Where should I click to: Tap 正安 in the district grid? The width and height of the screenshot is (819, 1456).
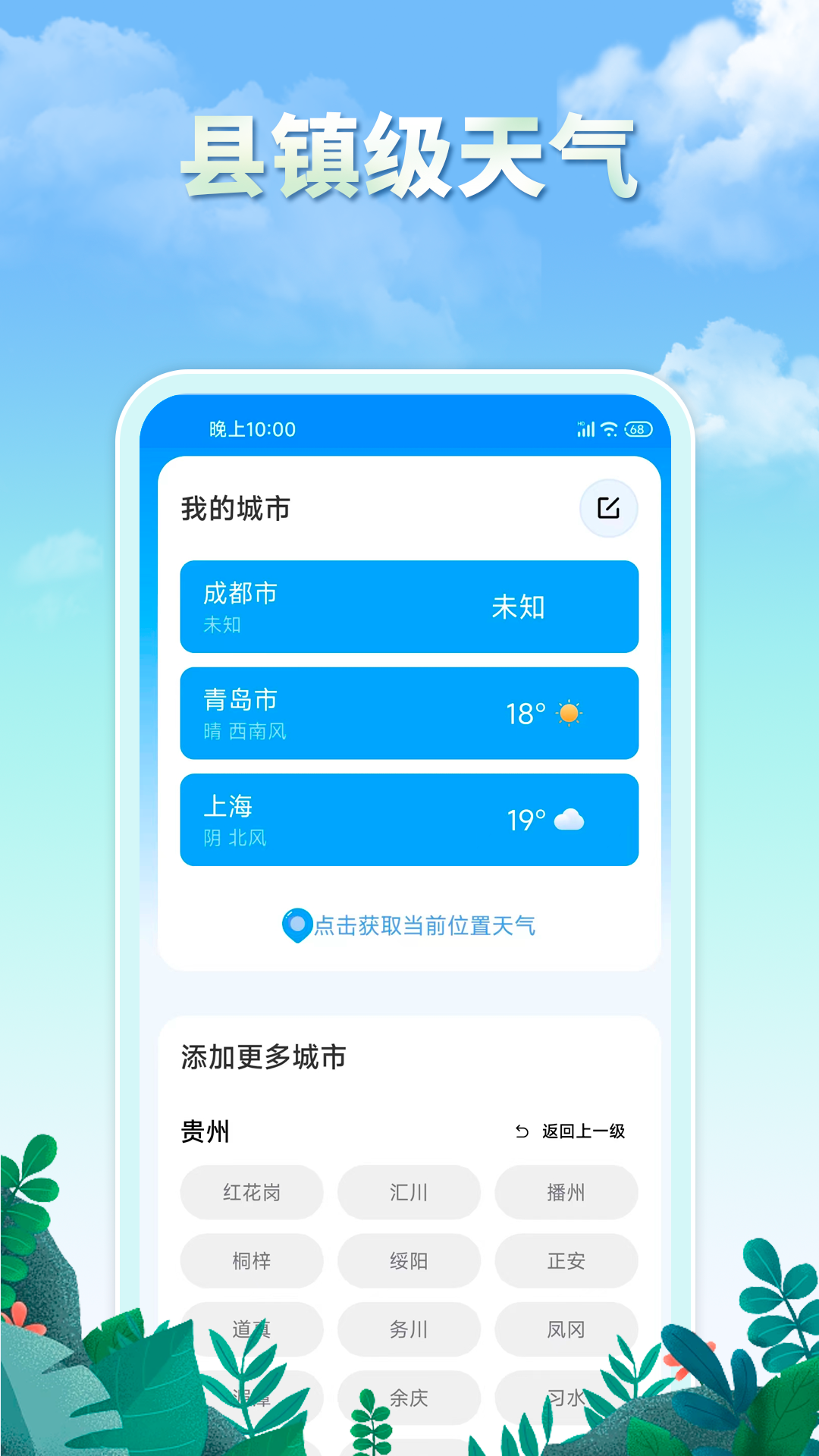[x=566, y=1261]
